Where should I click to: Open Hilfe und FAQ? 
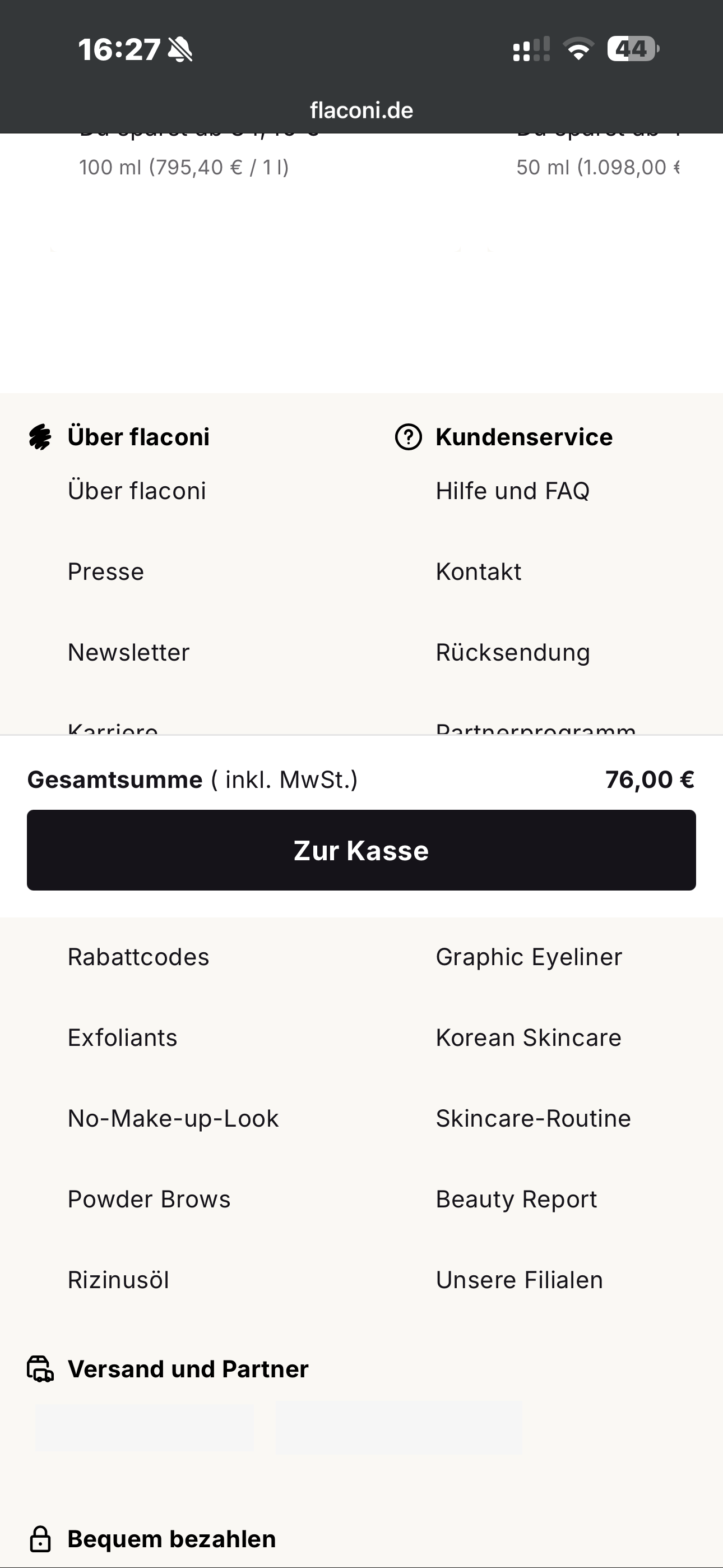(x=512, y=491)
